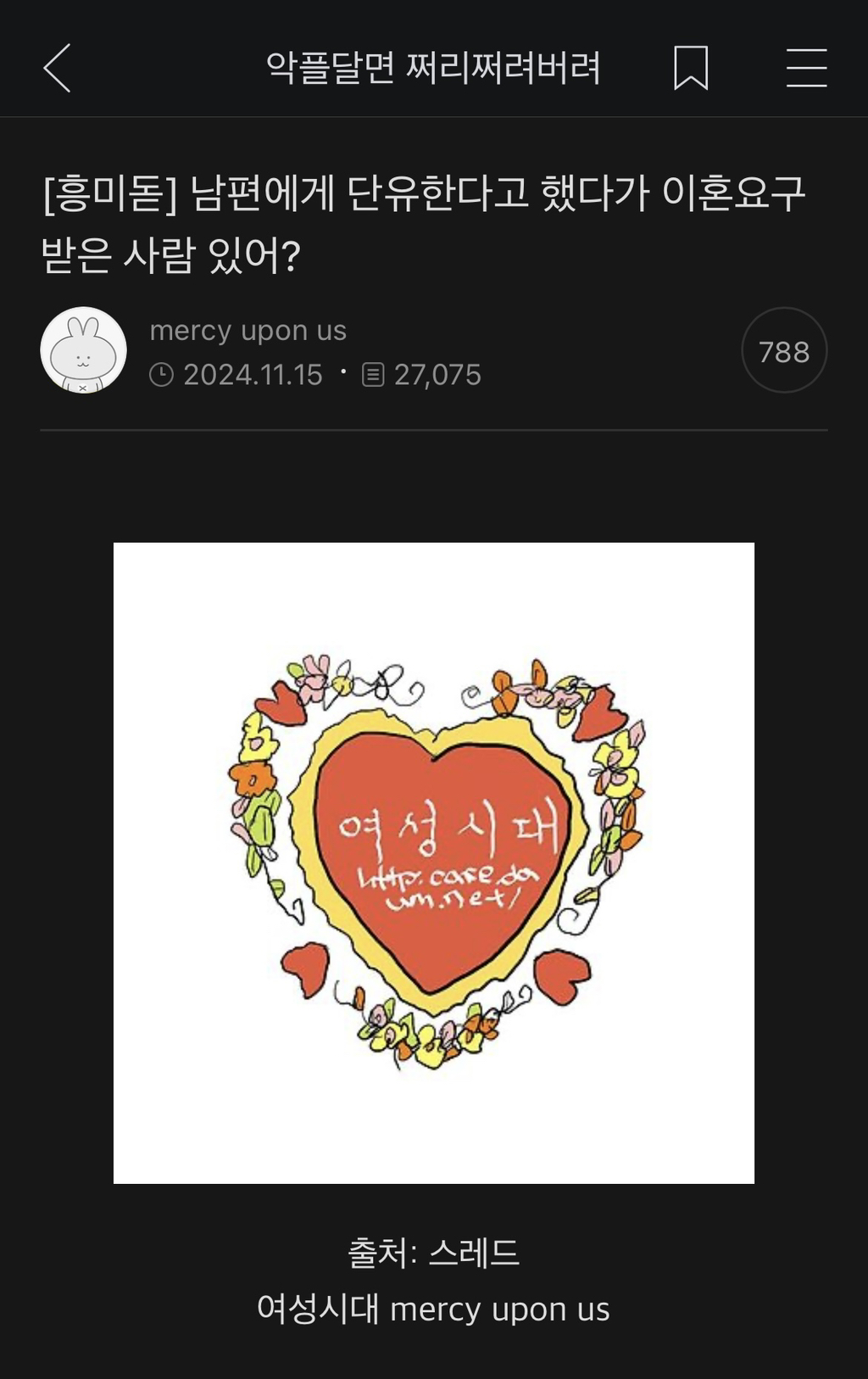Open the hamburger menu
The width and height of the screenshot is (868, 1379).
coord(805,68)
